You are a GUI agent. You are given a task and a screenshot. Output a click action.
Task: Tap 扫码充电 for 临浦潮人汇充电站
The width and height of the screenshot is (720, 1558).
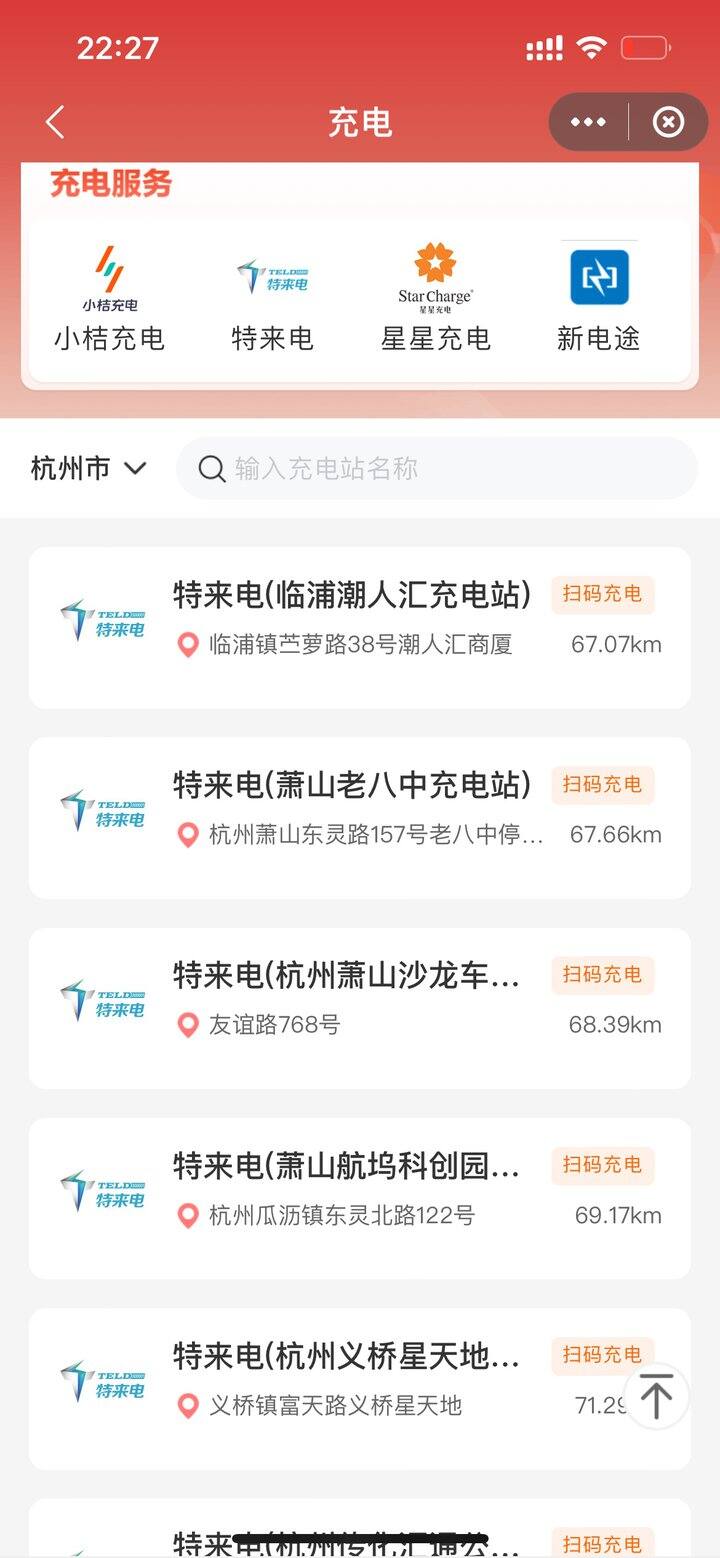coord(602,594)
